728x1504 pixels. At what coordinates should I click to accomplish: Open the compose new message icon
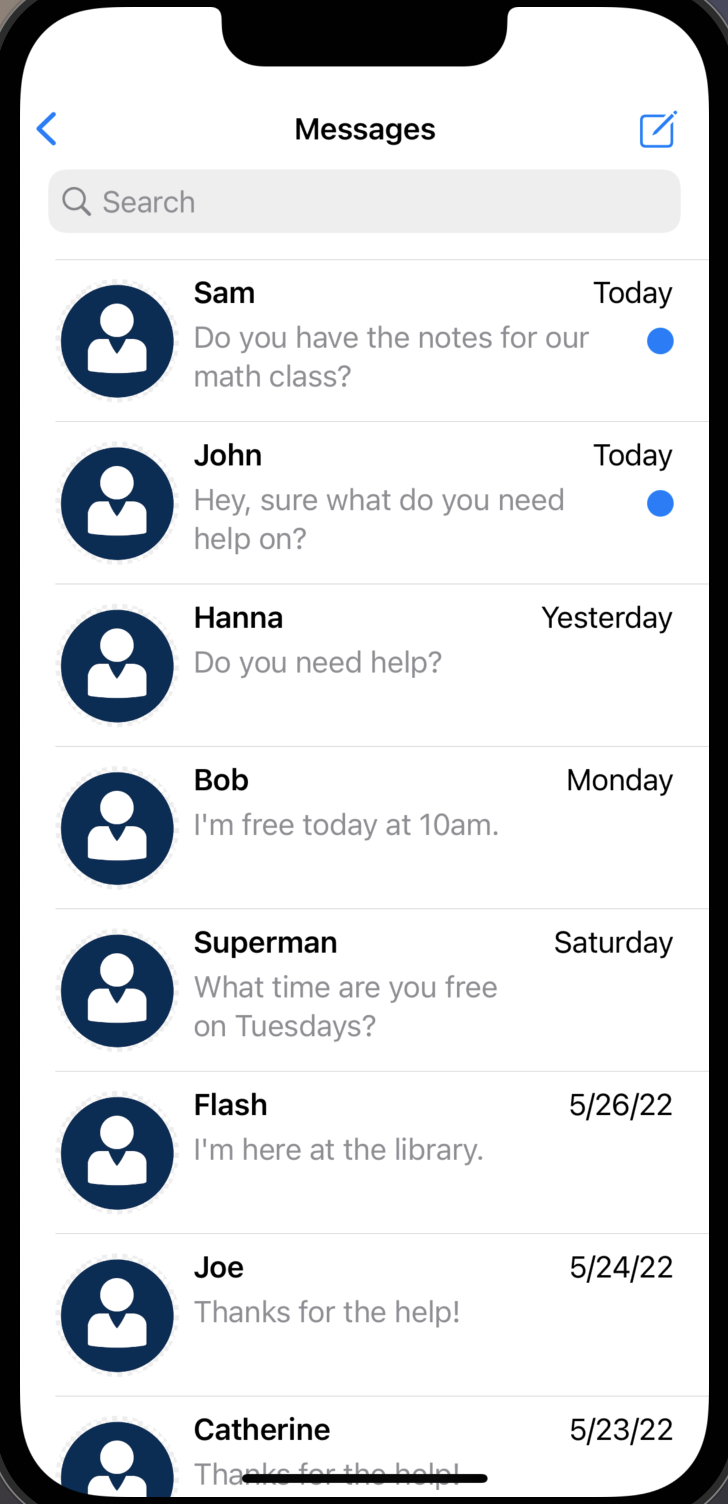(x=657, y=129)
